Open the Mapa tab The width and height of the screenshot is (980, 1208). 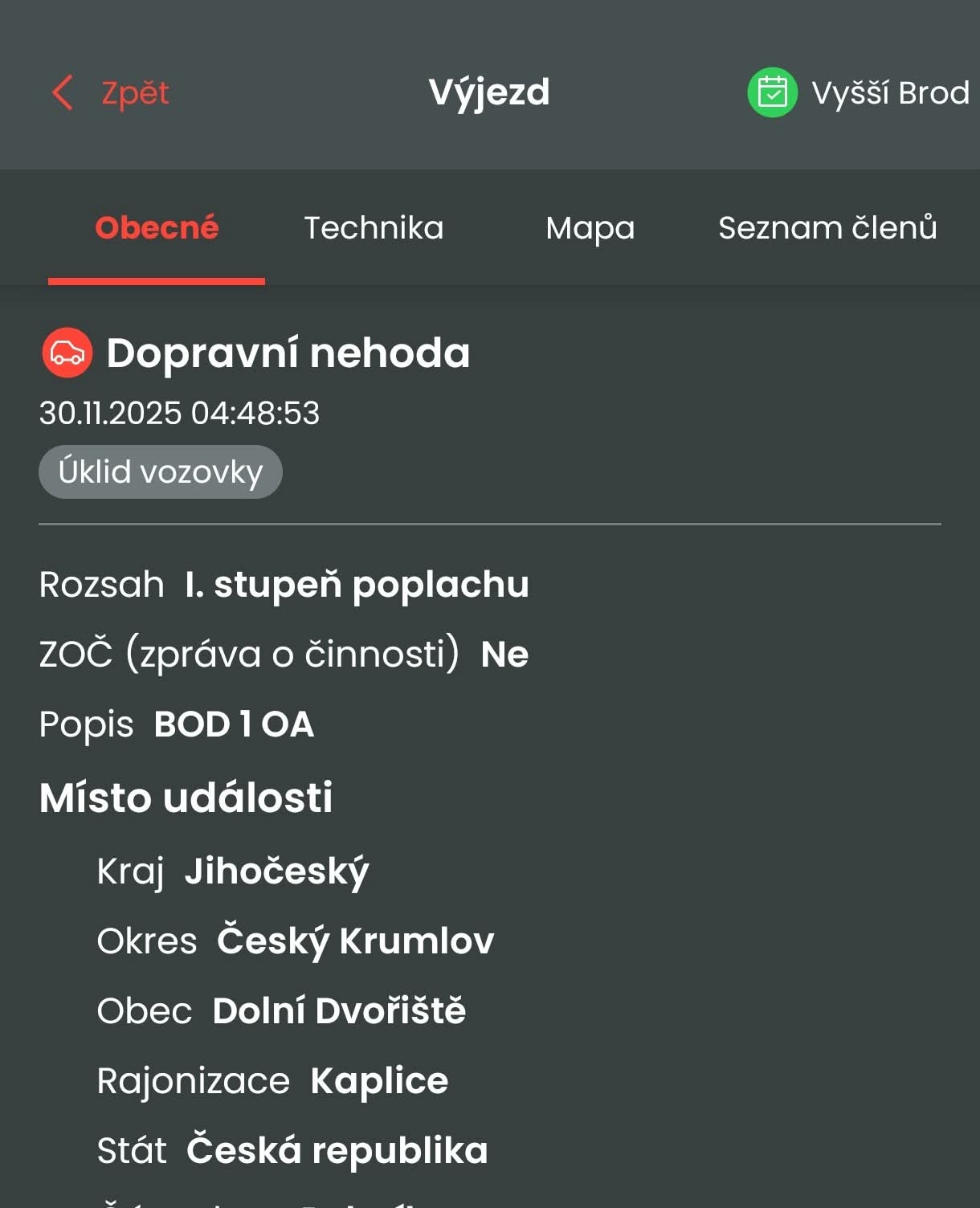[x=590, y=228]
